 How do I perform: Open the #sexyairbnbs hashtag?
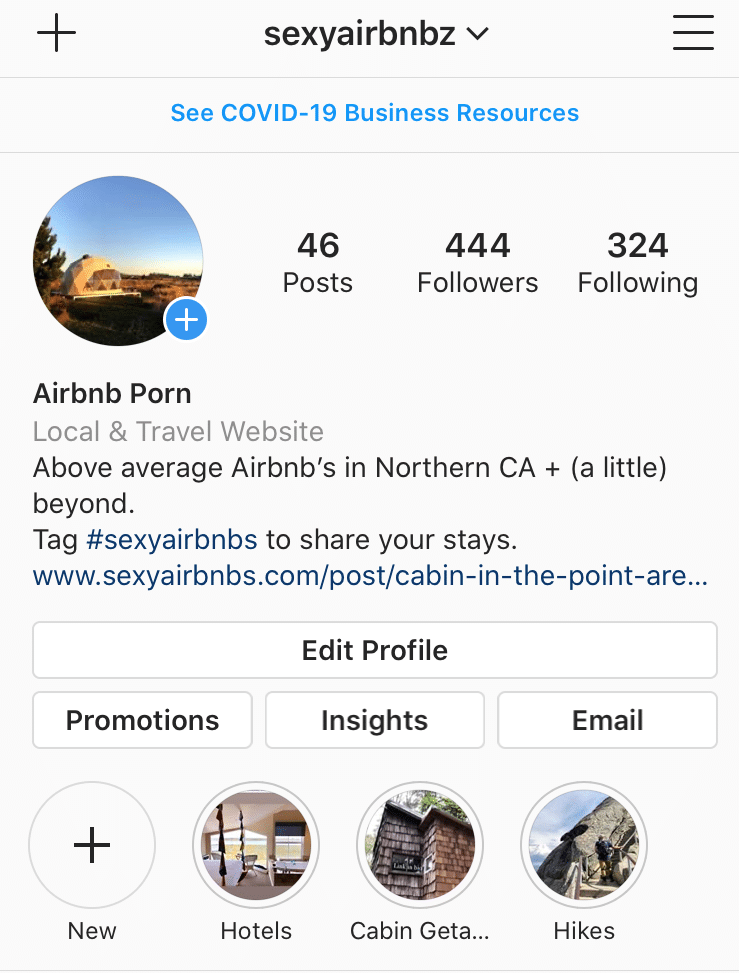tap(171, 541)
